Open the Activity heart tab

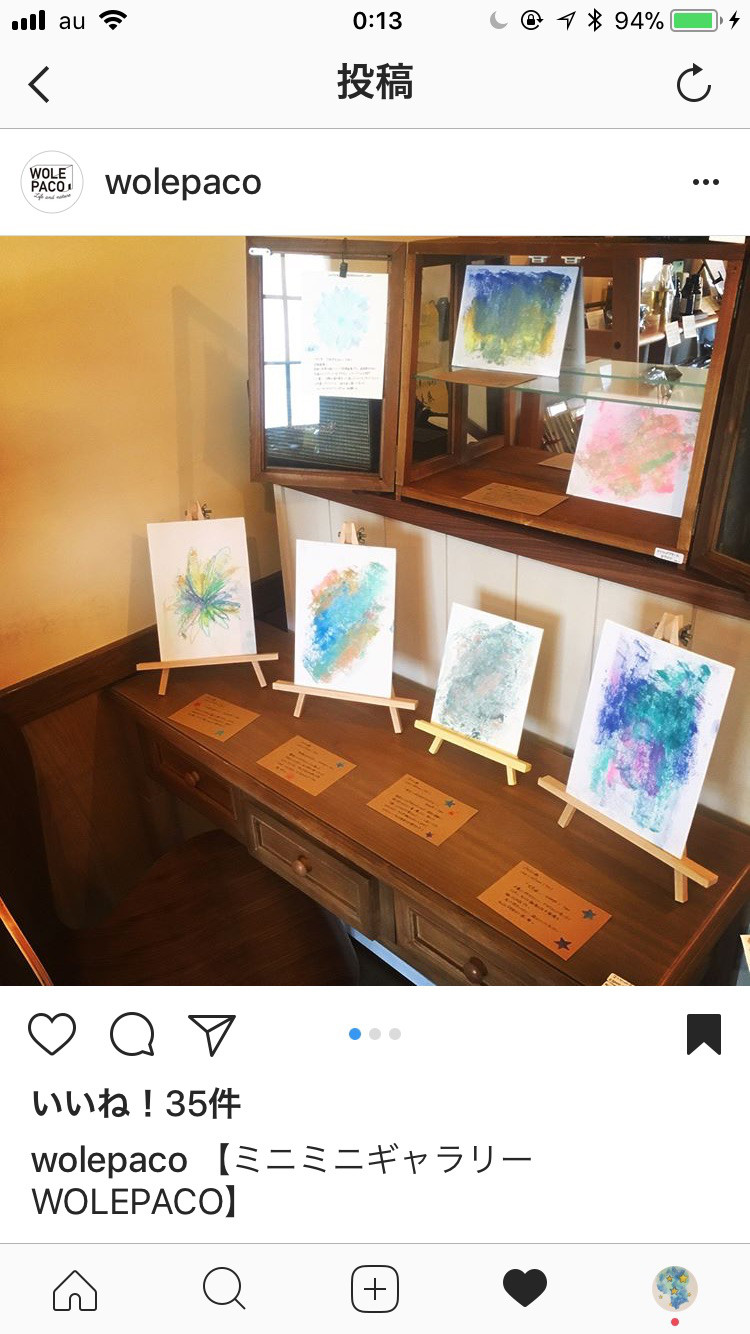[x=525, y=1289]
